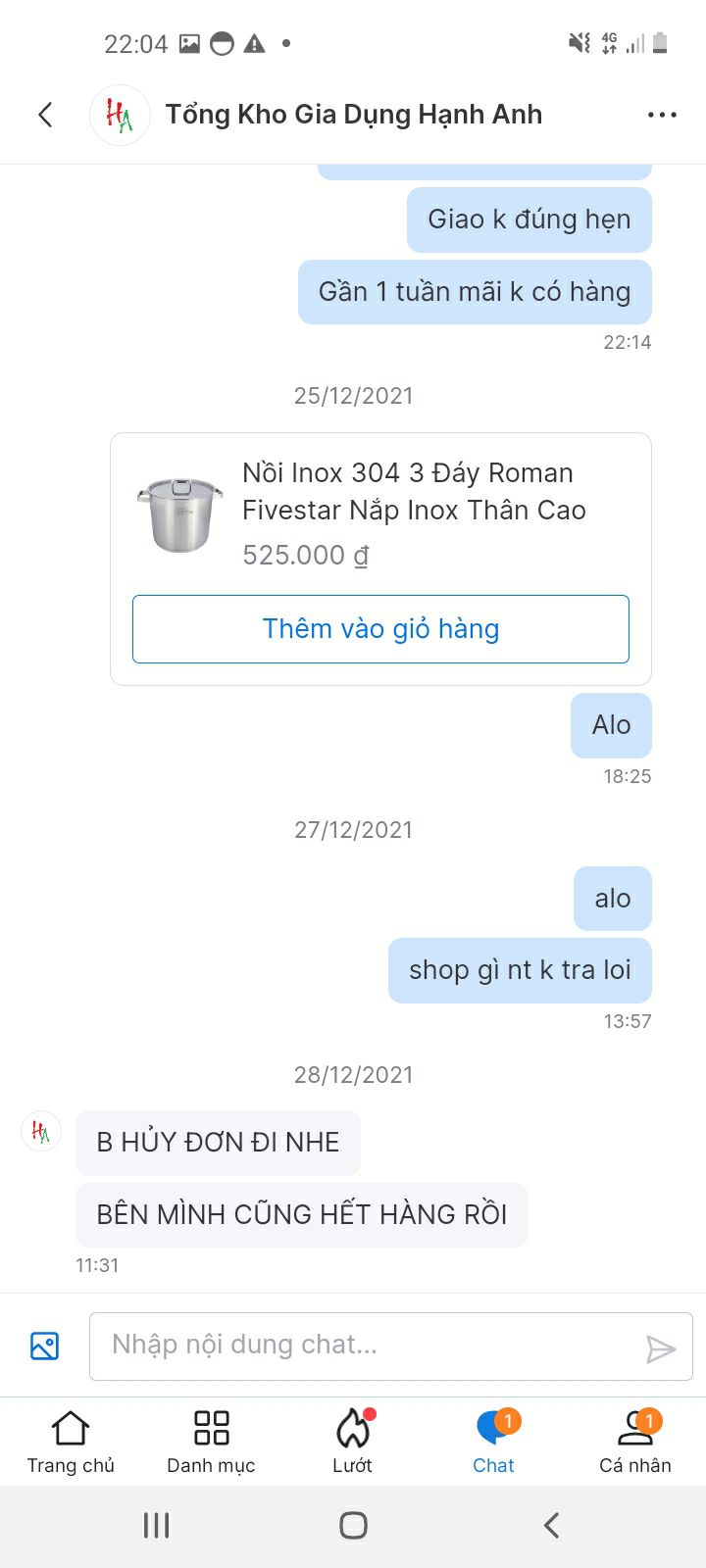Image resolution: width=706 pixels, height=1568 pixels.
Task: Open the shop avatar in the header
Action: 119,114
